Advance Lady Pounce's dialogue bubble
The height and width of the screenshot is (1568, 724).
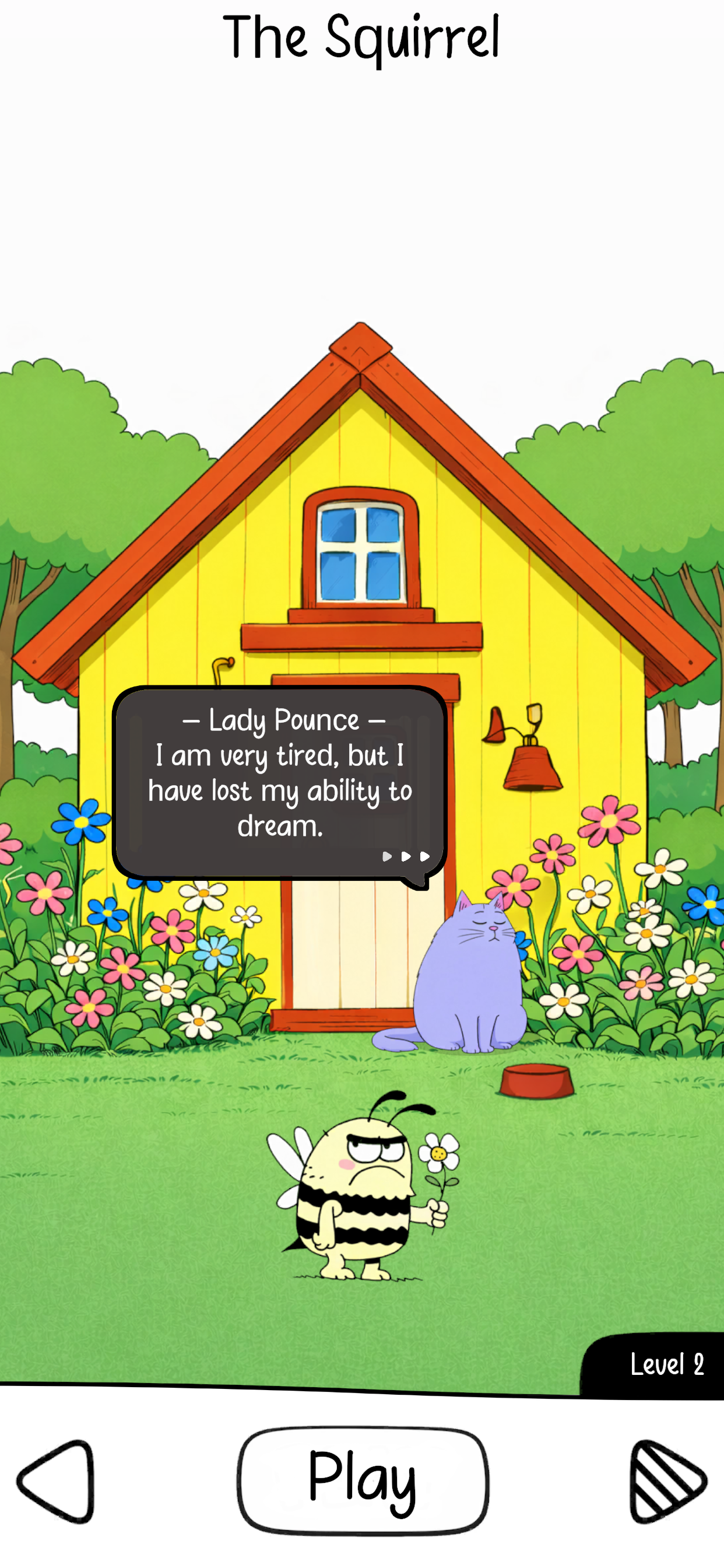[405, 856]
